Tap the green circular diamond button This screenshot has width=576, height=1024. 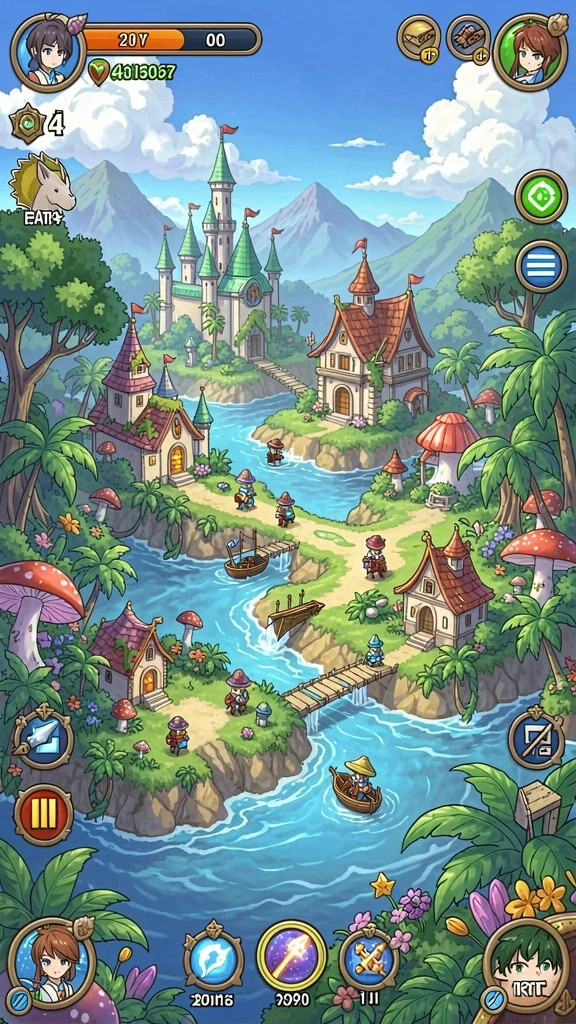[541, 197]
